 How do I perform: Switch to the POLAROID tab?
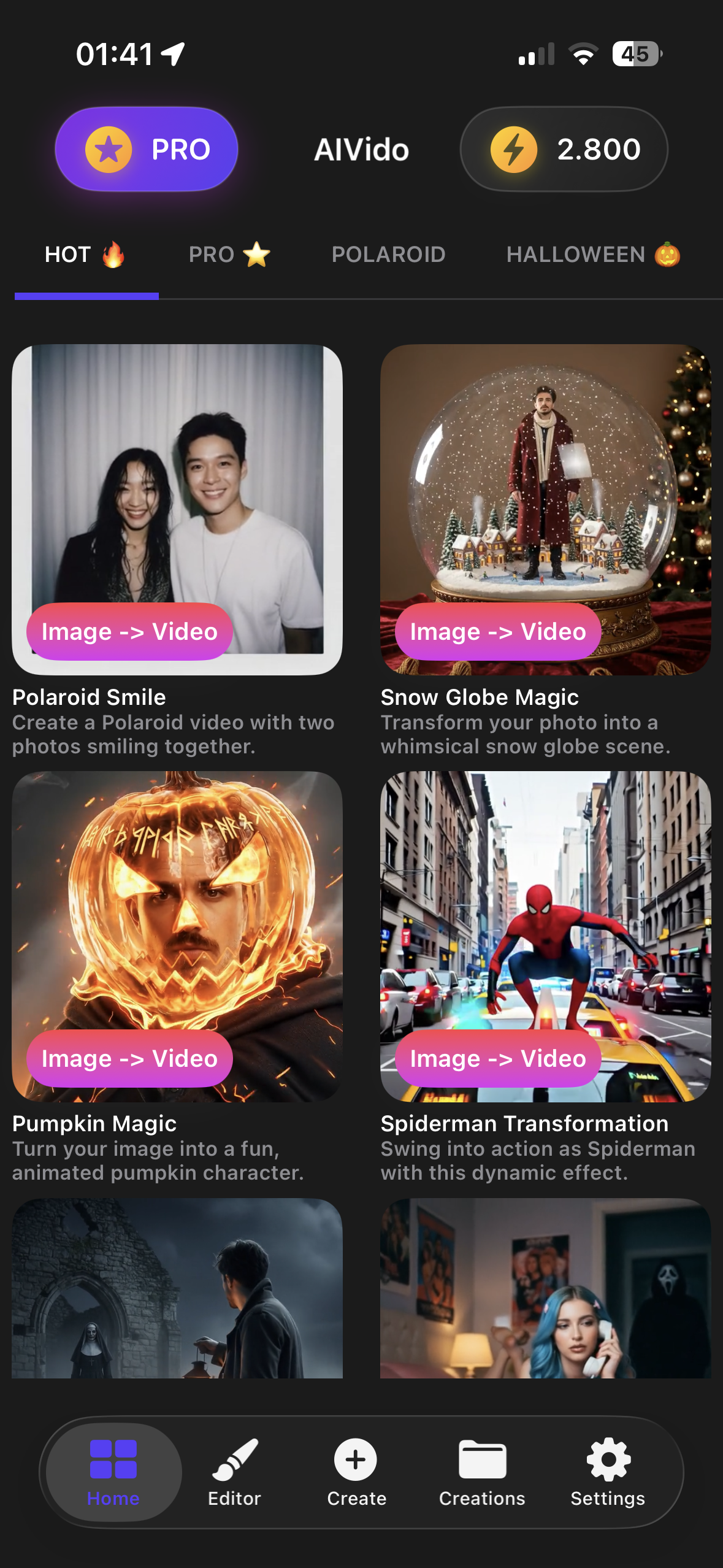pyautogui.click(x=389, y=253)
